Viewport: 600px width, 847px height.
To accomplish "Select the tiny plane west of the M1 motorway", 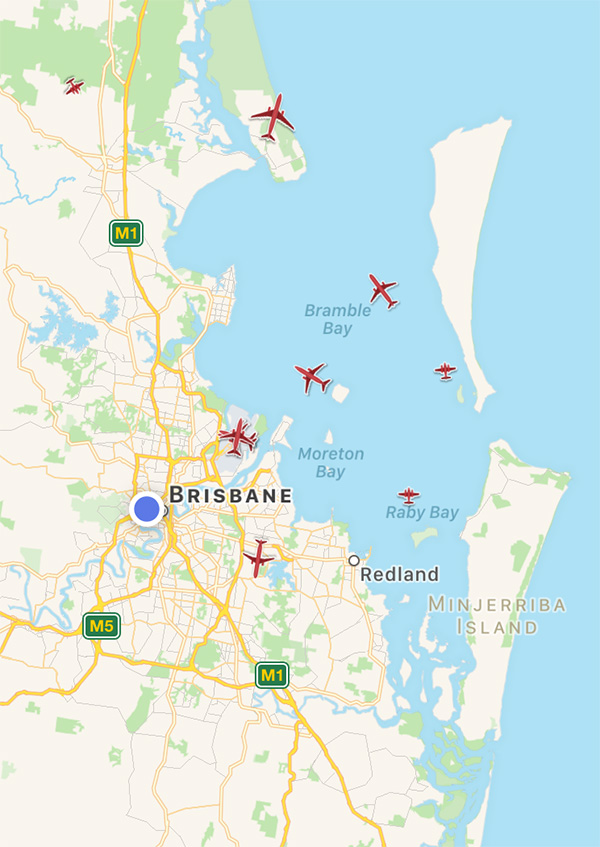I will 73,86.
